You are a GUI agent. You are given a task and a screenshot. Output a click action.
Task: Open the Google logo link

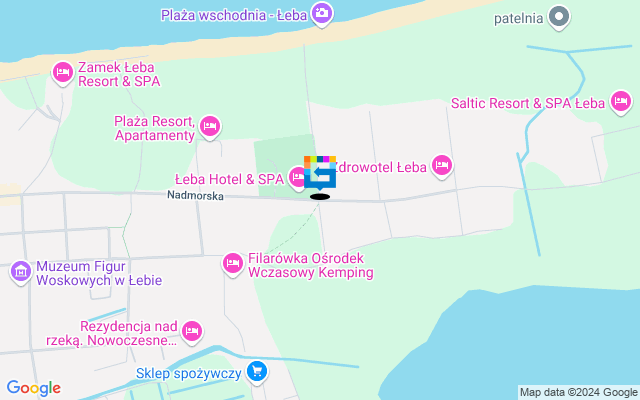33,388
